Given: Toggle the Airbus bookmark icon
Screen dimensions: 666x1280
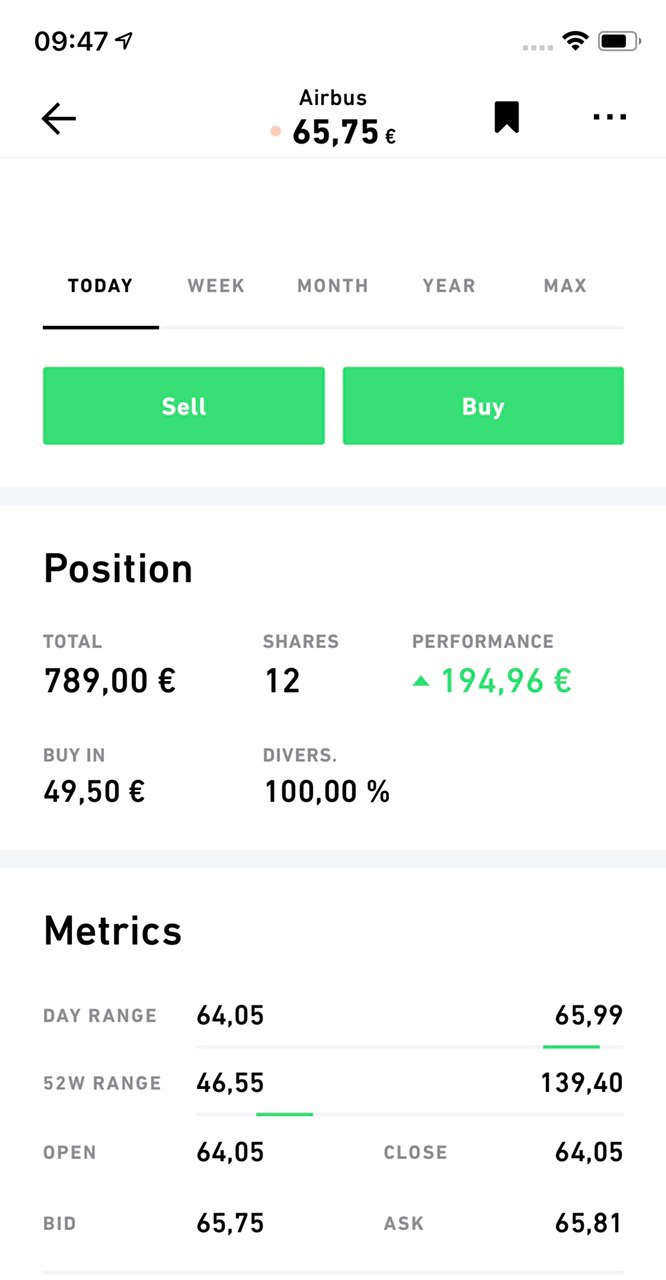Looking at the screenshot, I should coord(507,117).
